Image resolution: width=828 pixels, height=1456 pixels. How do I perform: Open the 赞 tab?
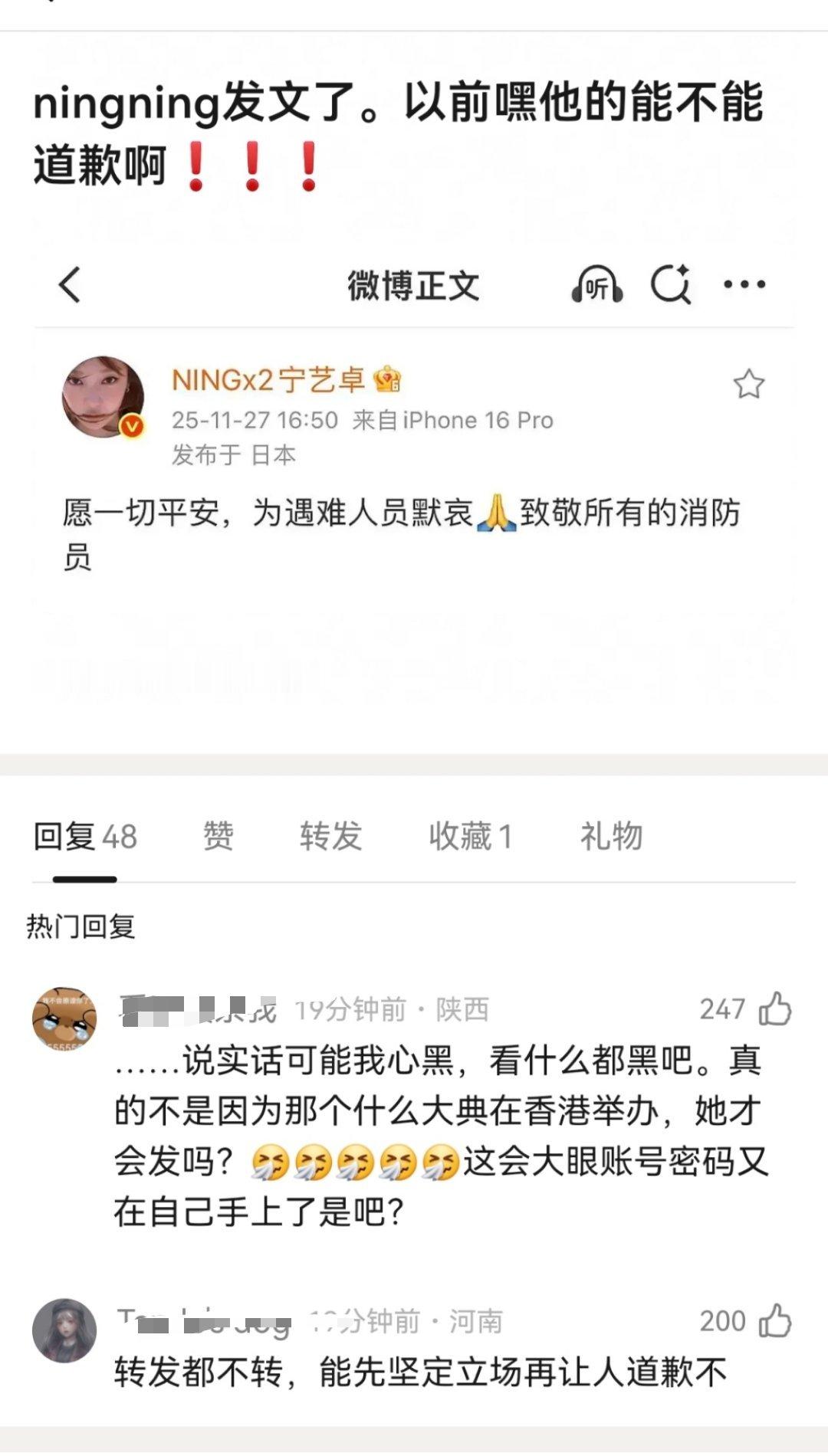tap(219, 837)
